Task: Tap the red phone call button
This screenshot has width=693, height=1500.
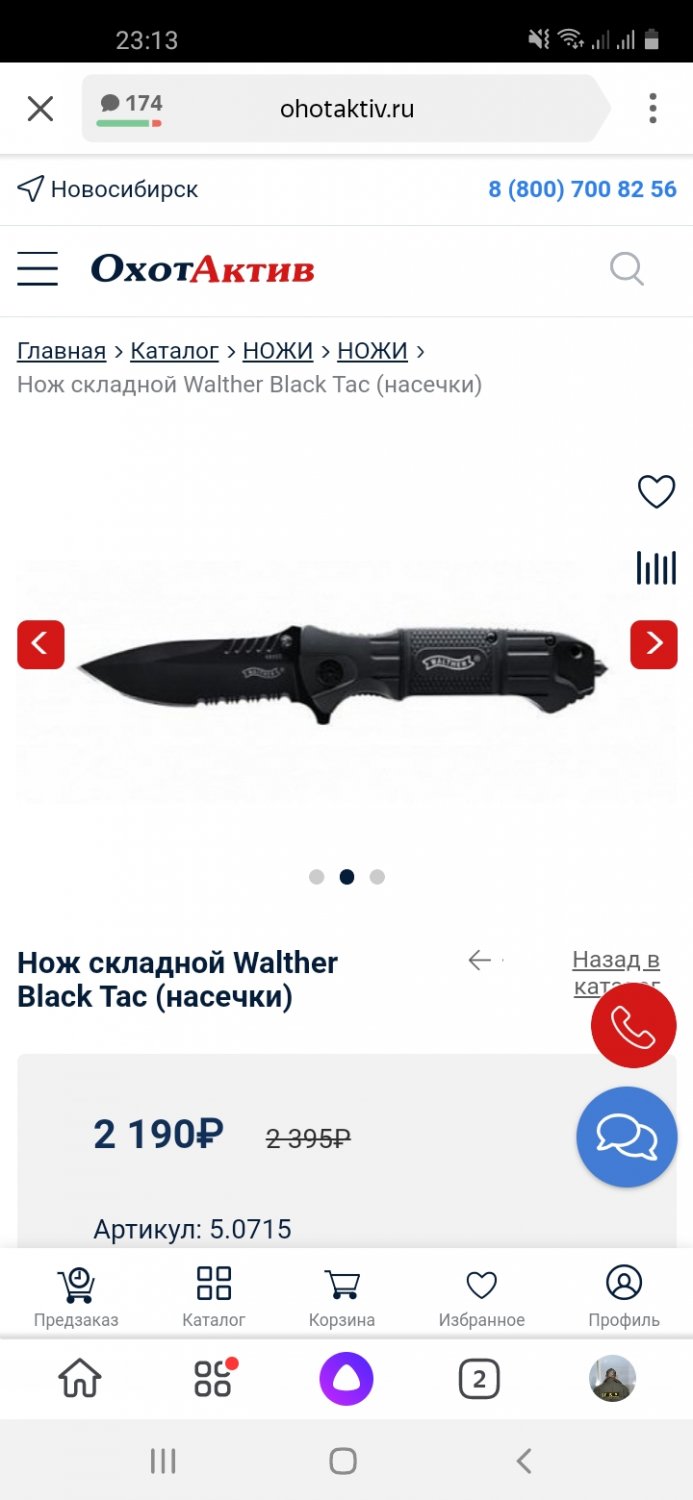Action: 634,1025
